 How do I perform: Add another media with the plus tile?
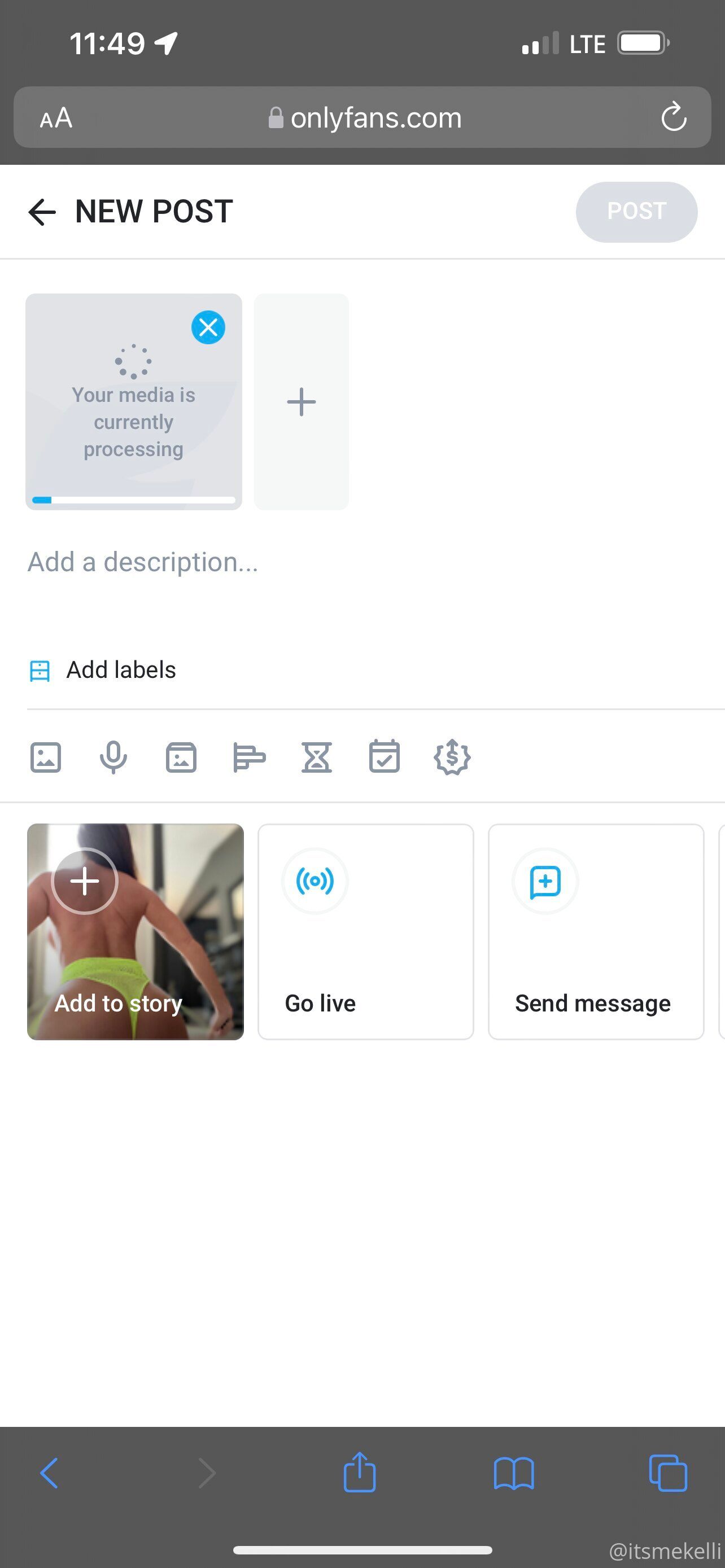click(302, 402)
